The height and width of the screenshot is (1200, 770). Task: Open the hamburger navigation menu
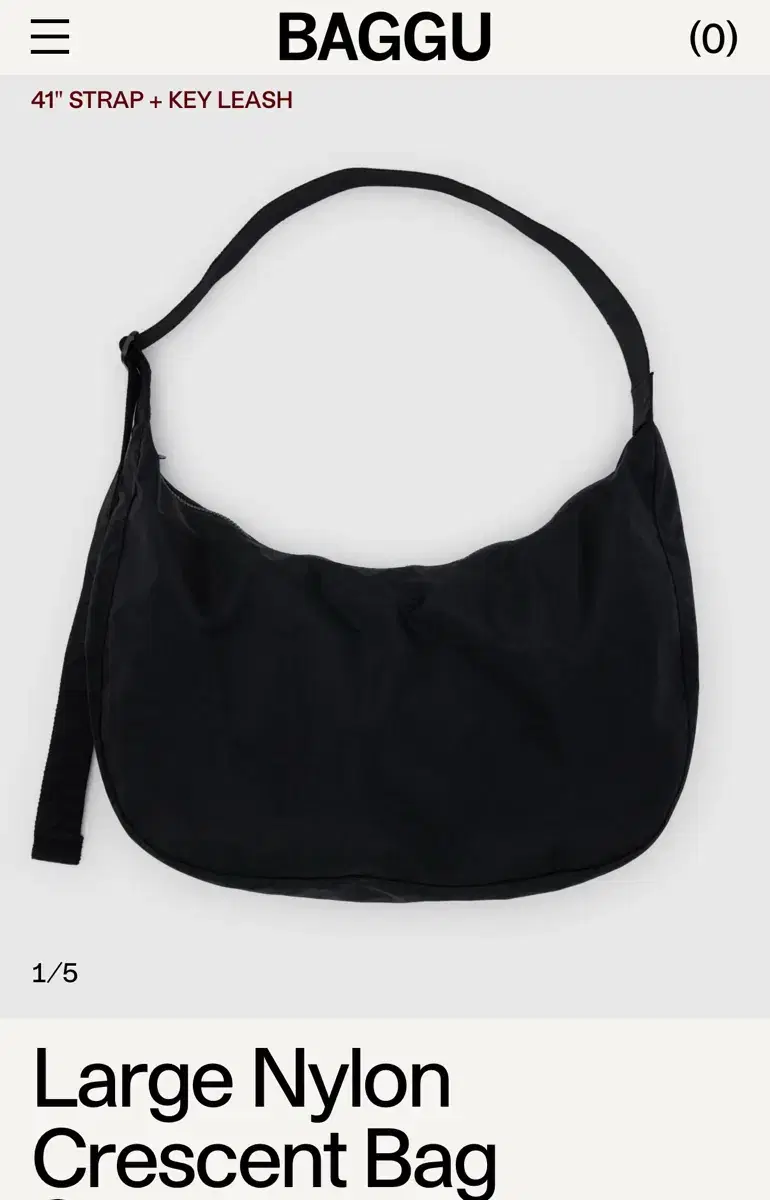coord(47,33)
